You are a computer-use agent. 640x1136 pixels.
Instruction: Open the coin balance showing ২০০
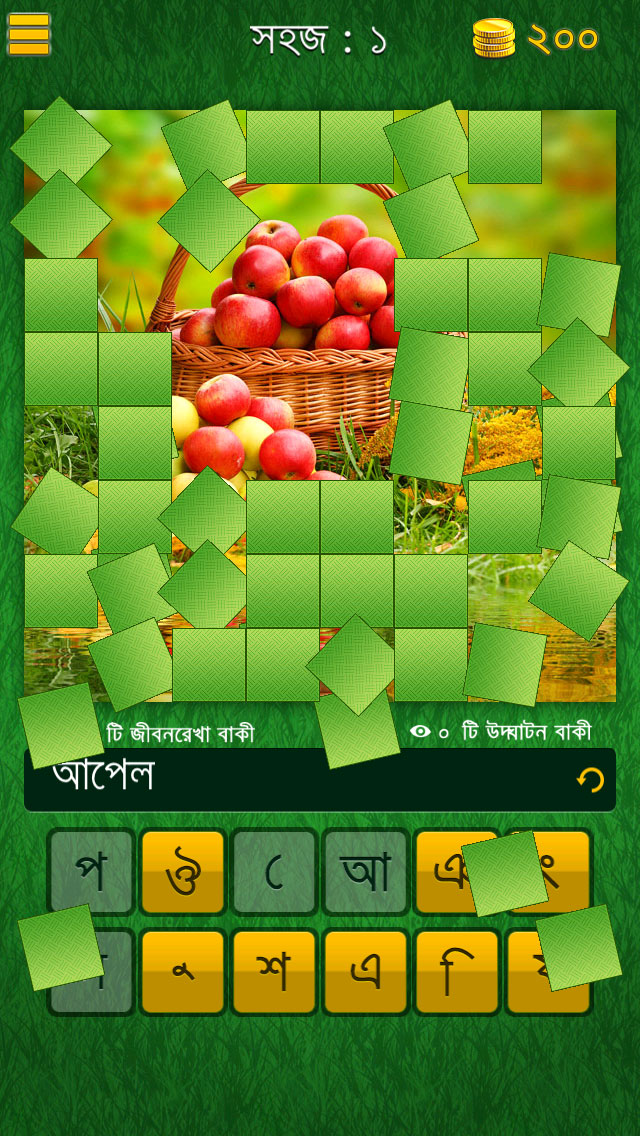click(537, 39)
